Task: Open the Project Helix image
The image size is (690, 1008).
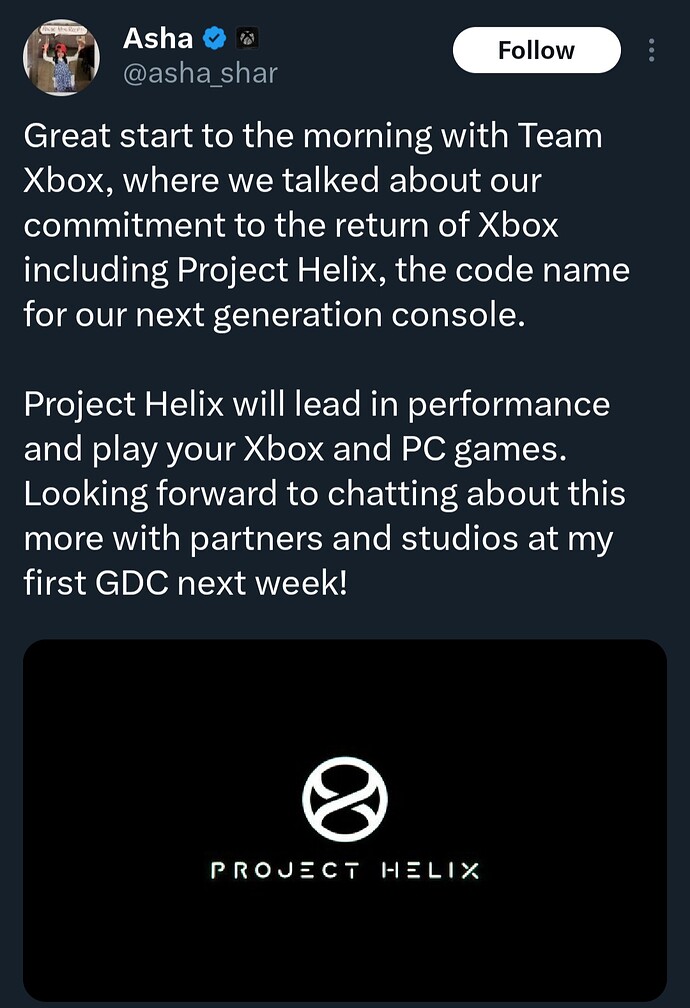Action: (x=345, y=820)
